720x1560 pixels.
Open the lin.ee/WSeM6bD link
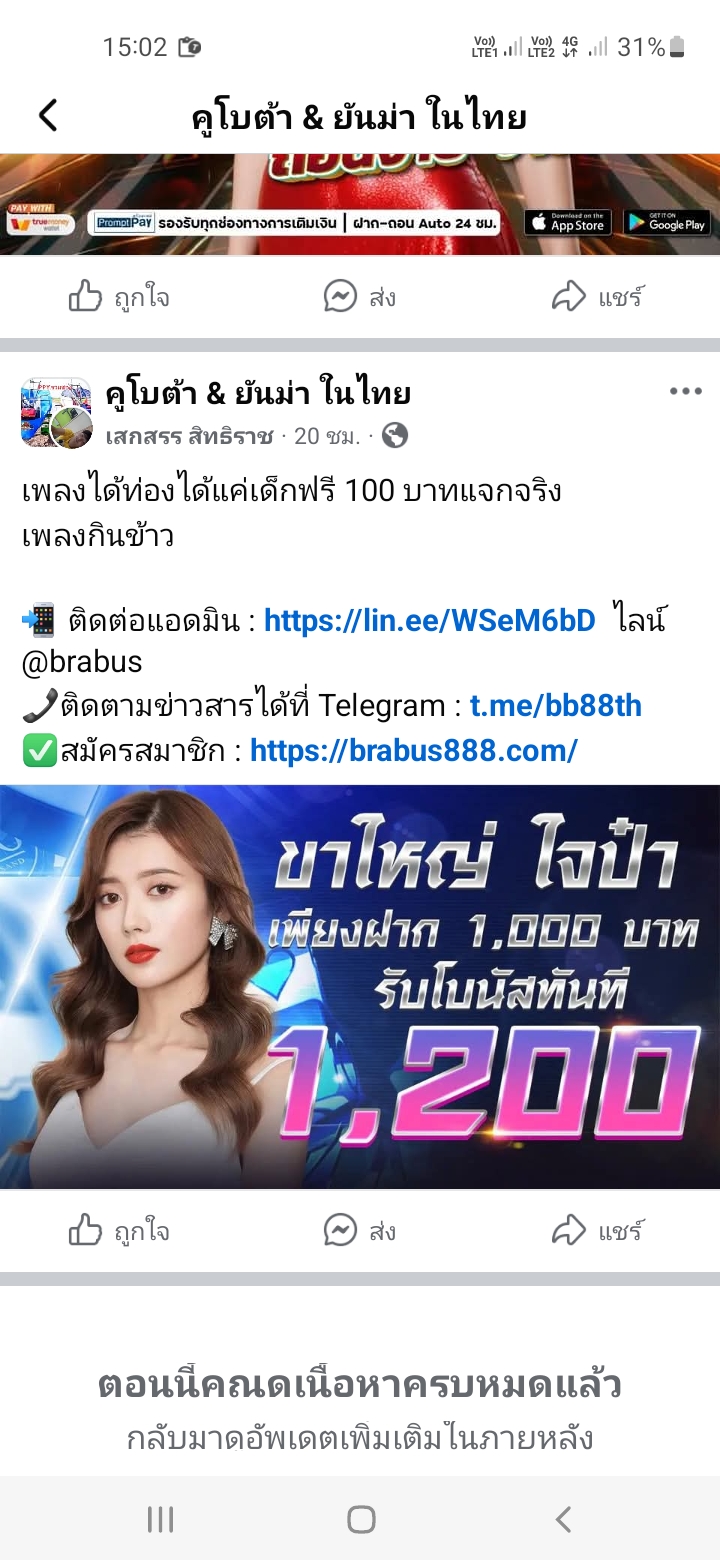tap(429, 620)
